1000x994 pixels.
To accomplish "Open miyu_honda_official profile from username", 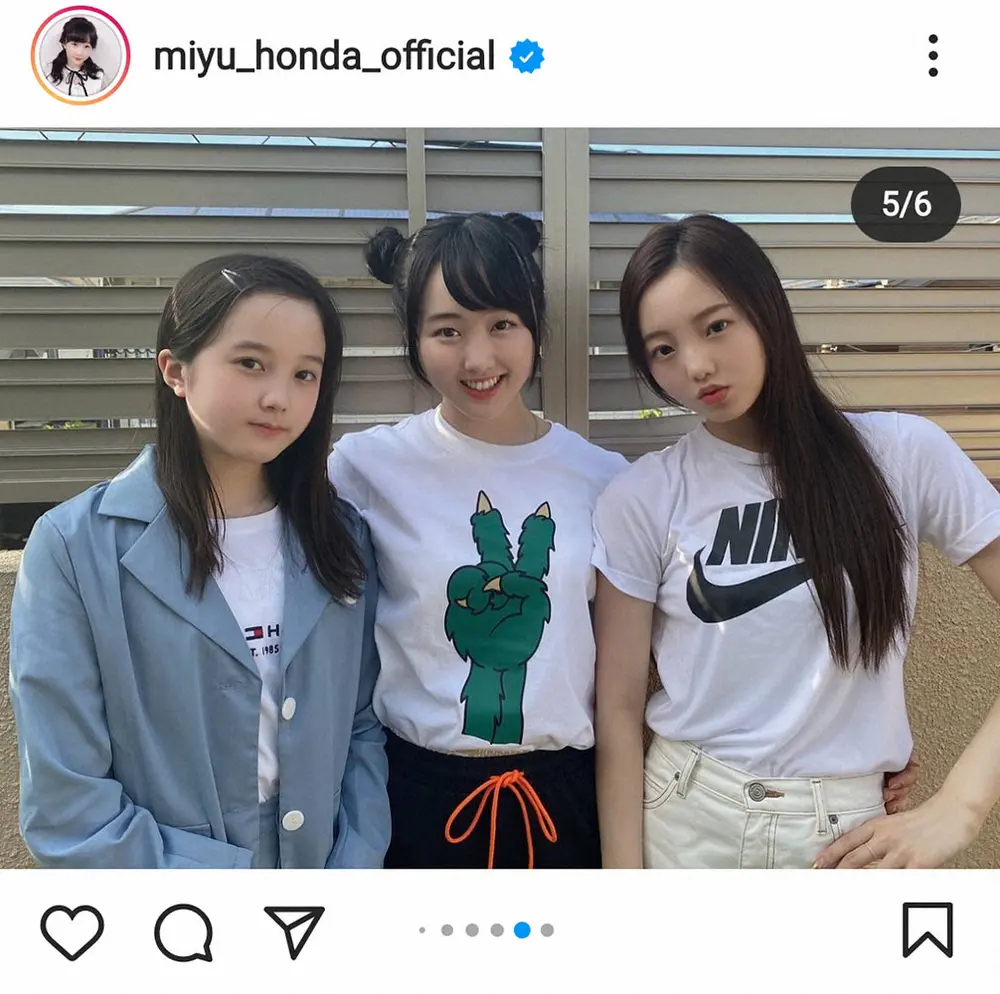I will pos(324,57).
